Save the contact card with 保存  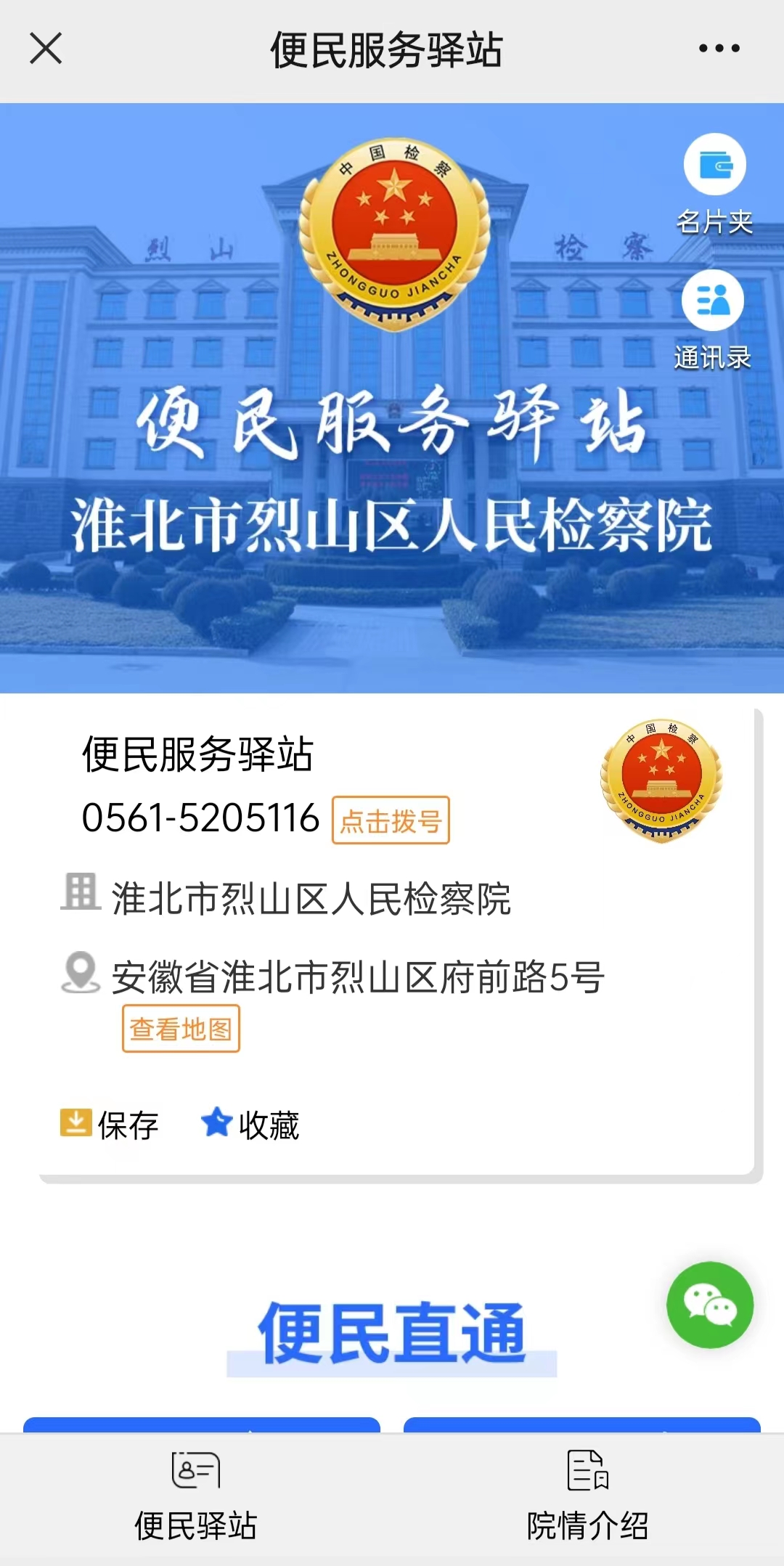point(110,1125)
